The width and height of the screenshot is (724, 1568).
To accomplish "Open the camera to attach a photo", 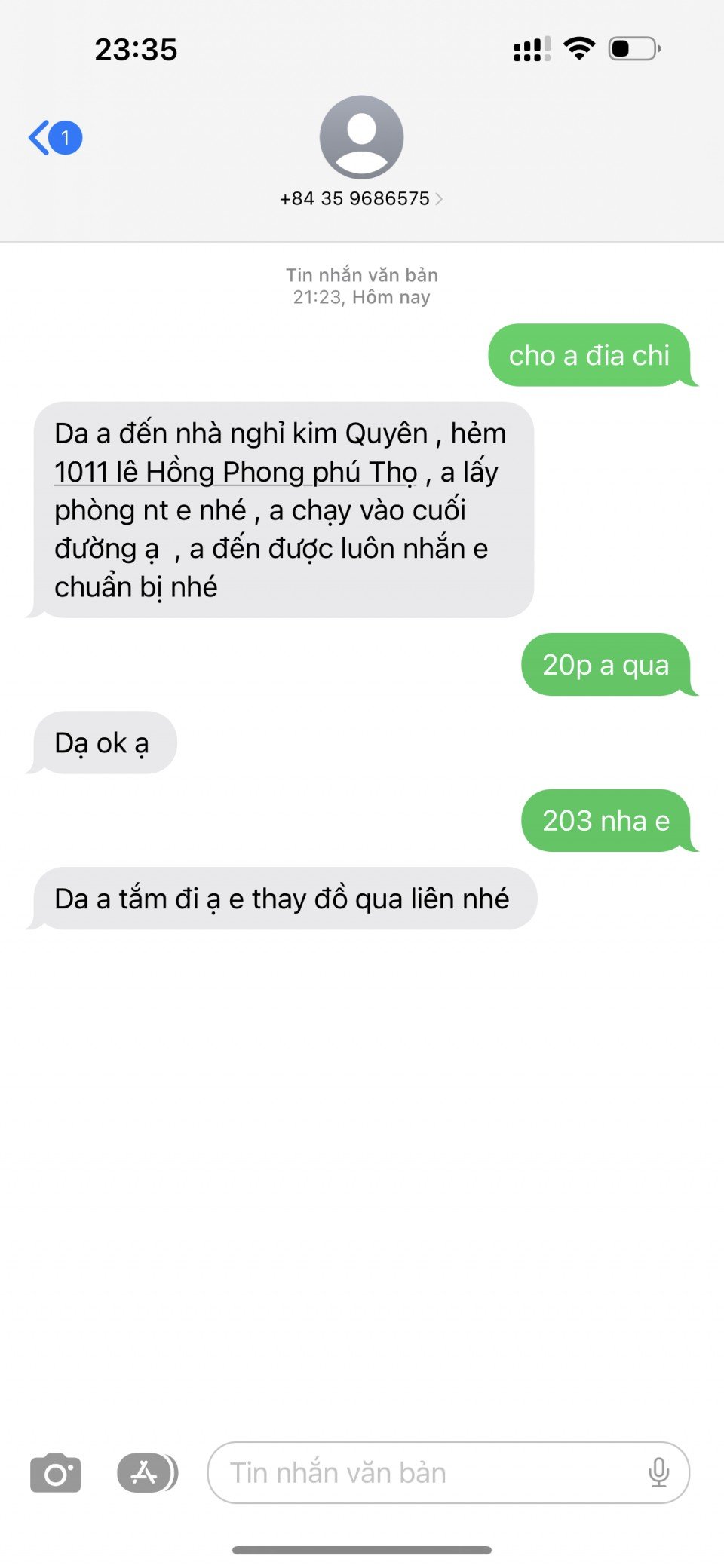I will 55,1472.
